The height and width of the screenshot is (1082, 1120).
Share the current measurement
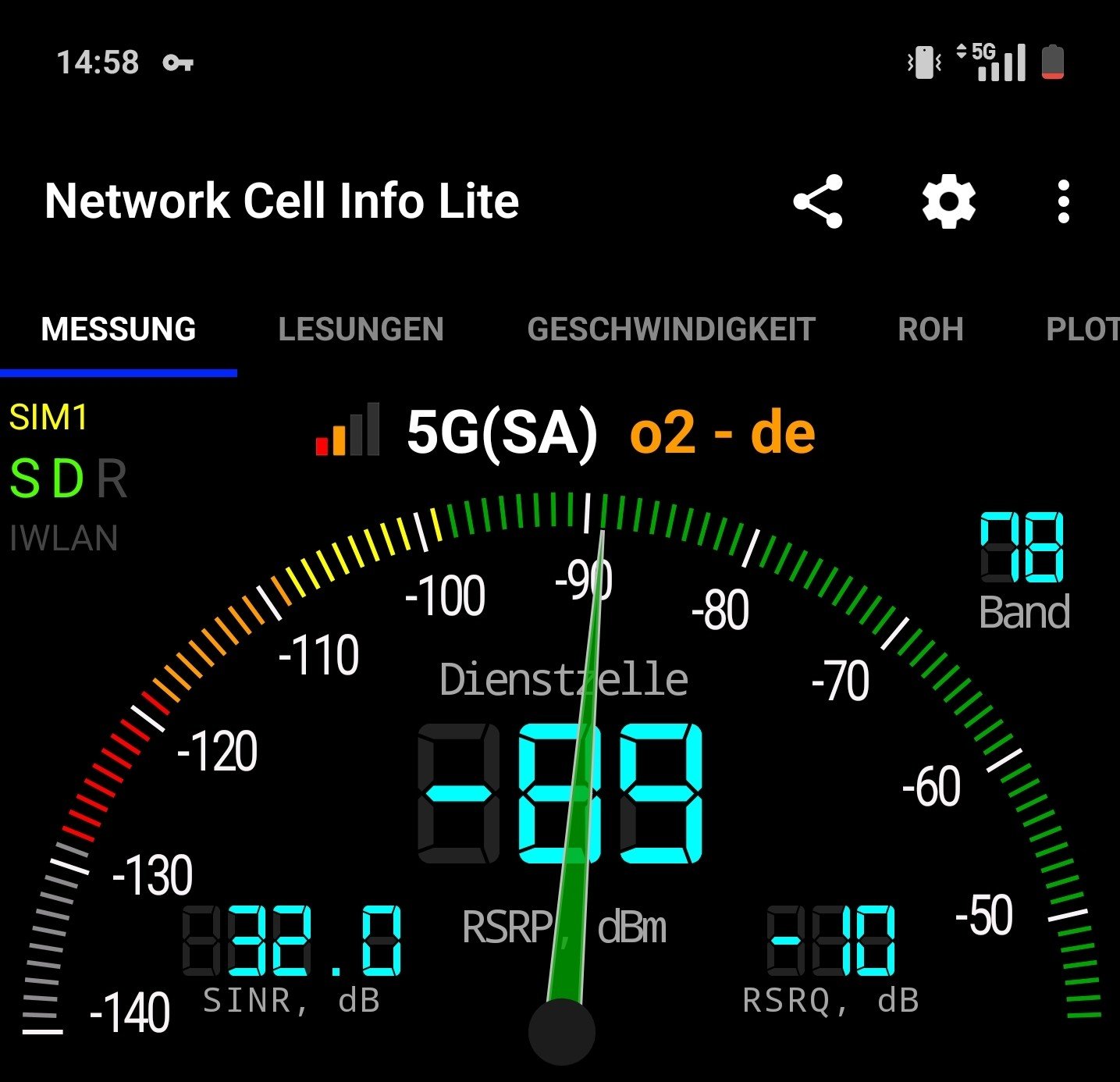click(818, 201)
